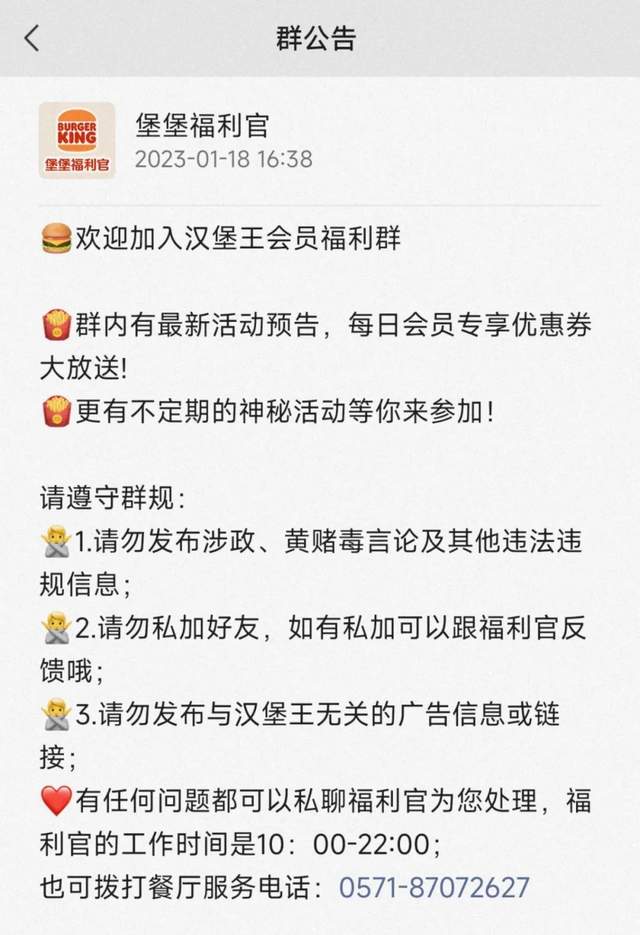This screenshot has height=935, width=640.
Task: Open 堡堡福利官 profile avatar
Action: tap(77, 141)
